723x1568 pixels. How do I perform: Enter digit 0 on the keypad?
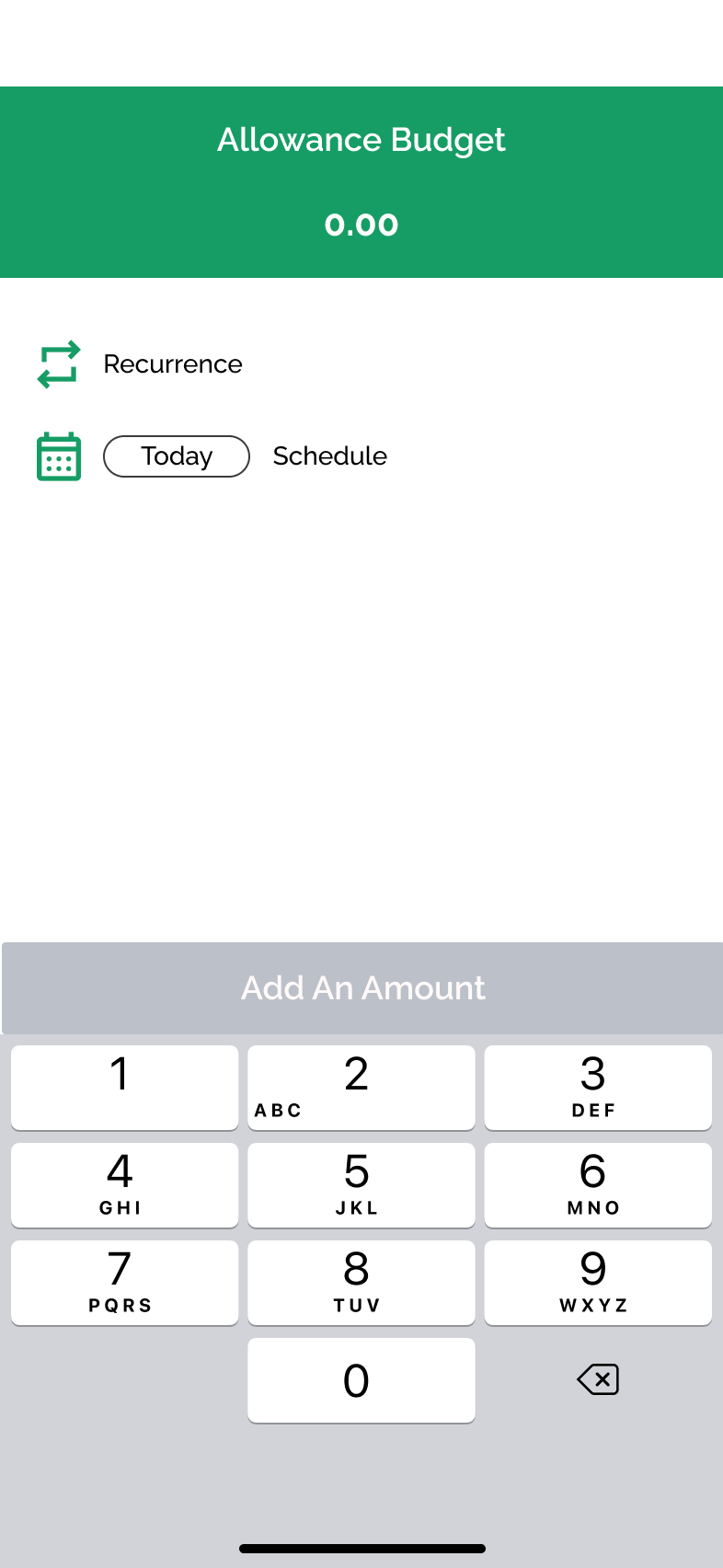pyautogui.click(x=361, y=1380)
